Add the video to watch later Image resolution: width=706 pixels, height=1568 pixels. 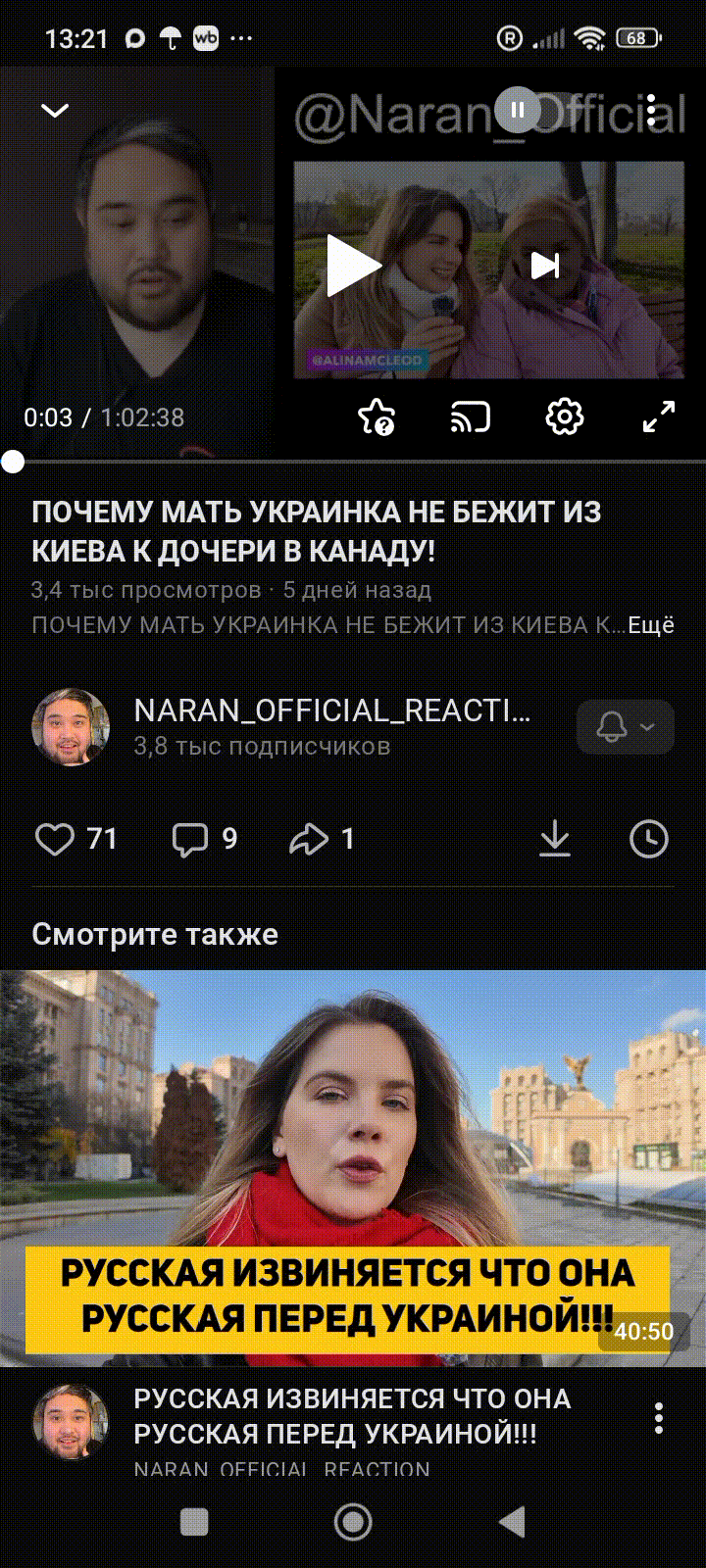pyautogui.click(x=648, y=840)
